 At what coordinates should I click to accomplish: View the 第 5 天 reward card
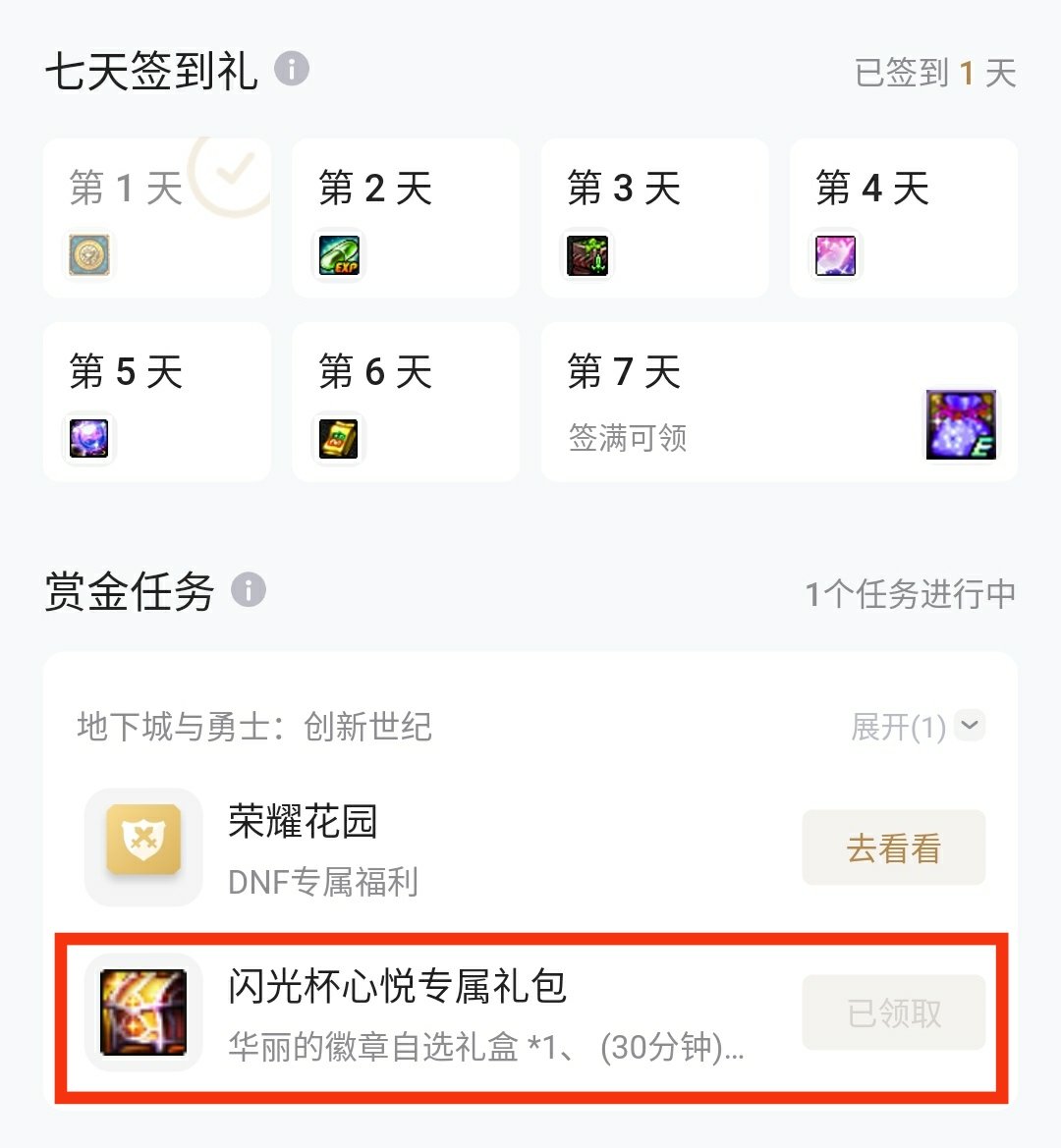(156, 402)
